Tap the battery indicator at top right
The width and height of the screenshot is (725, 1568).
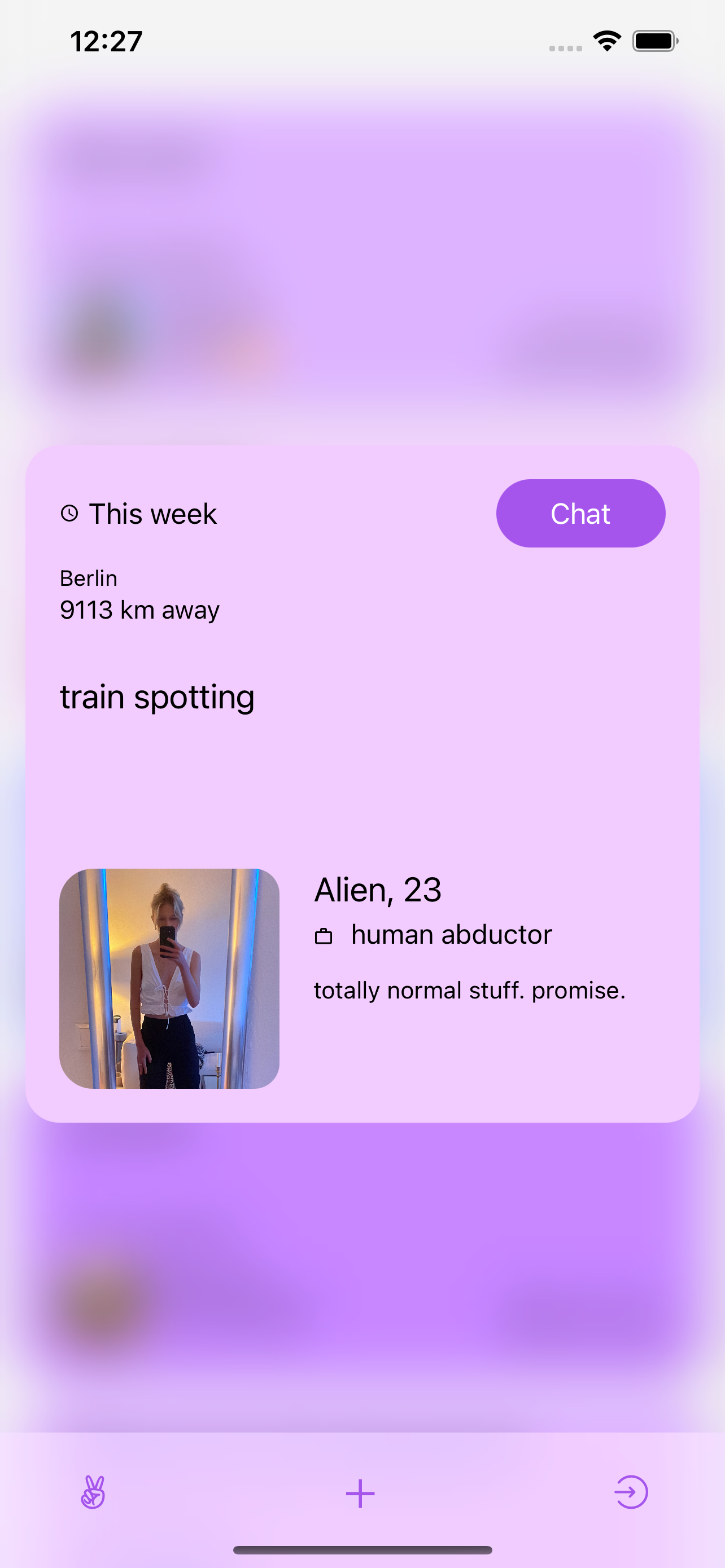click(653, 40)
